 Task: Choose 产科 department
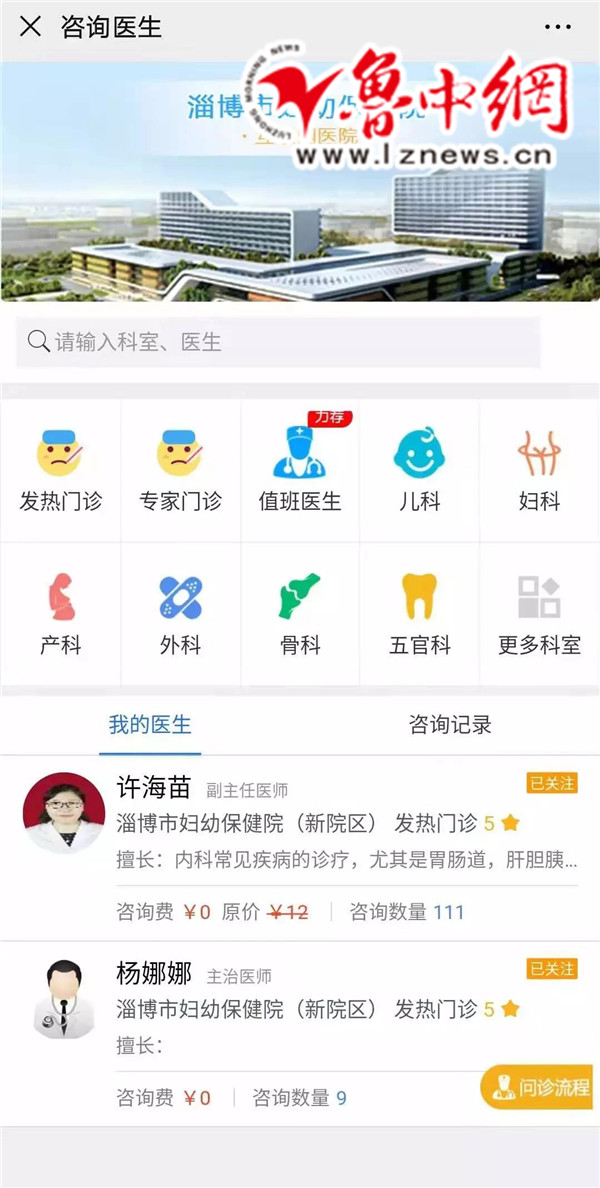pos(60,614)
